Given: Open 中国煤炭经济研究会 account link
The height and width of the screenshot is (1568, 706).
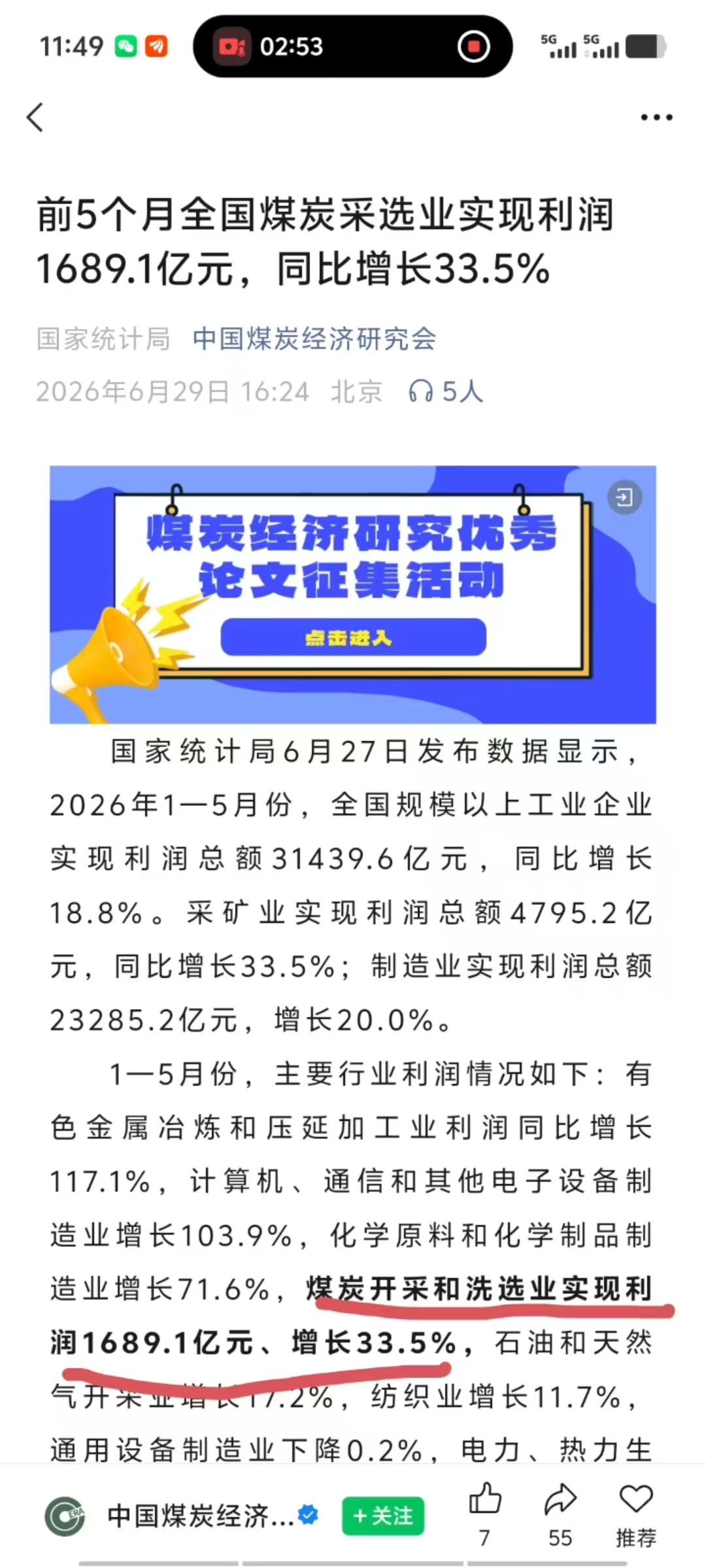Looking at the screenshot, I should pos(314,338).
